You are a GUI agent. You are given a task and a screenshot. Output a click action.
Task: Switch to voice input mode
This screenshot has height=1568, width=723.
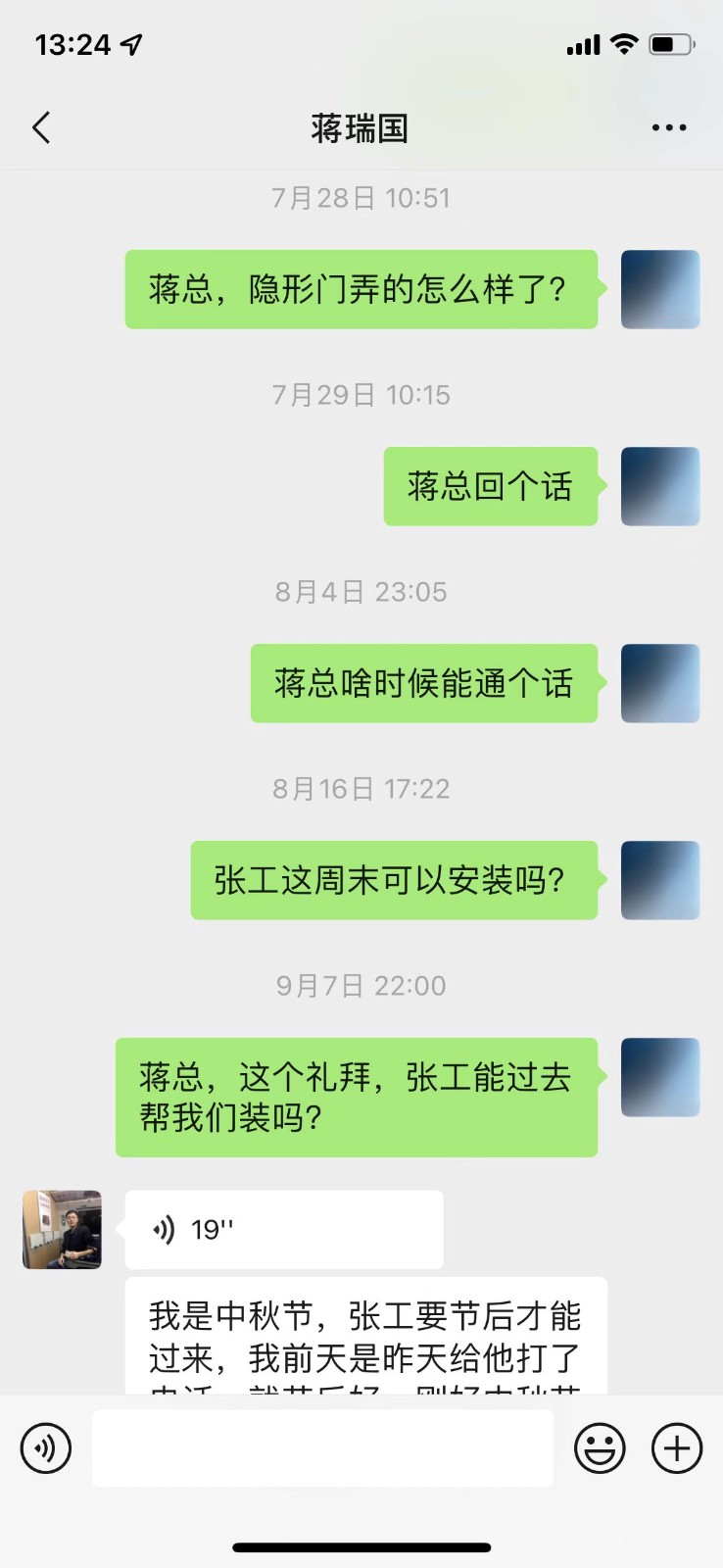tap(46, 1448)
